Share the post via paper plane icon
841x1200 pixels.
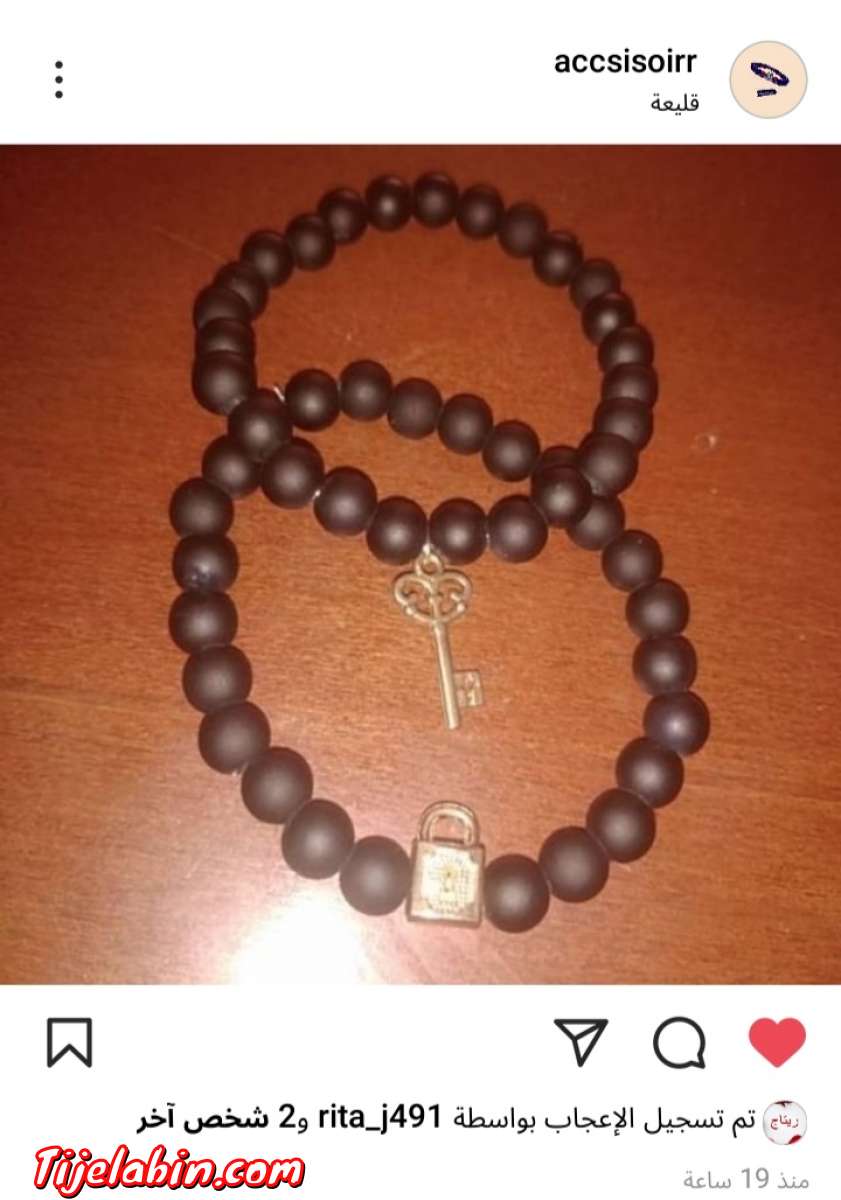pos(581,1043)
